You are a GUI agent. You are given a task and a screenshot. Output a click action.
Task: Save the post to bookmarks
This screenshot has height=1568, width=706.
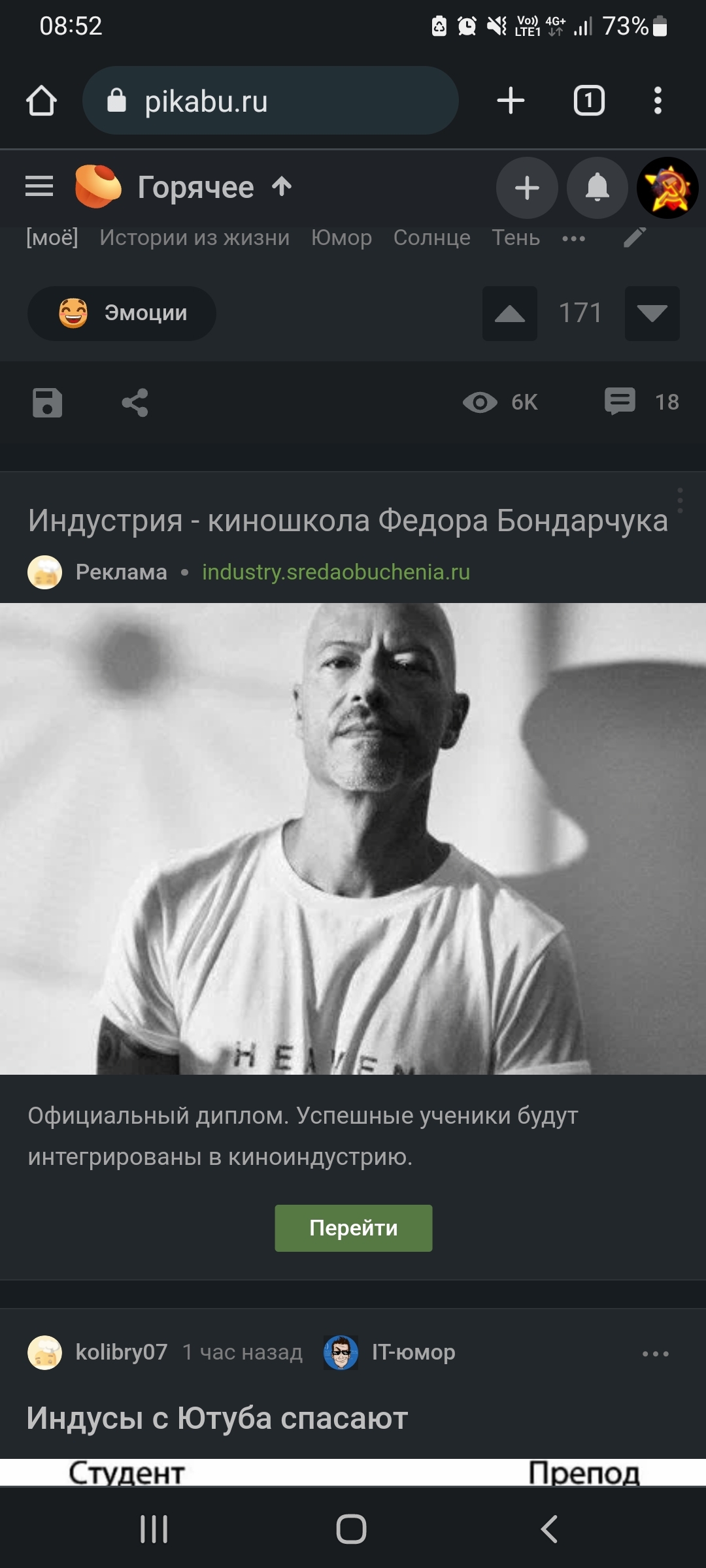click(x=47, y=402)
